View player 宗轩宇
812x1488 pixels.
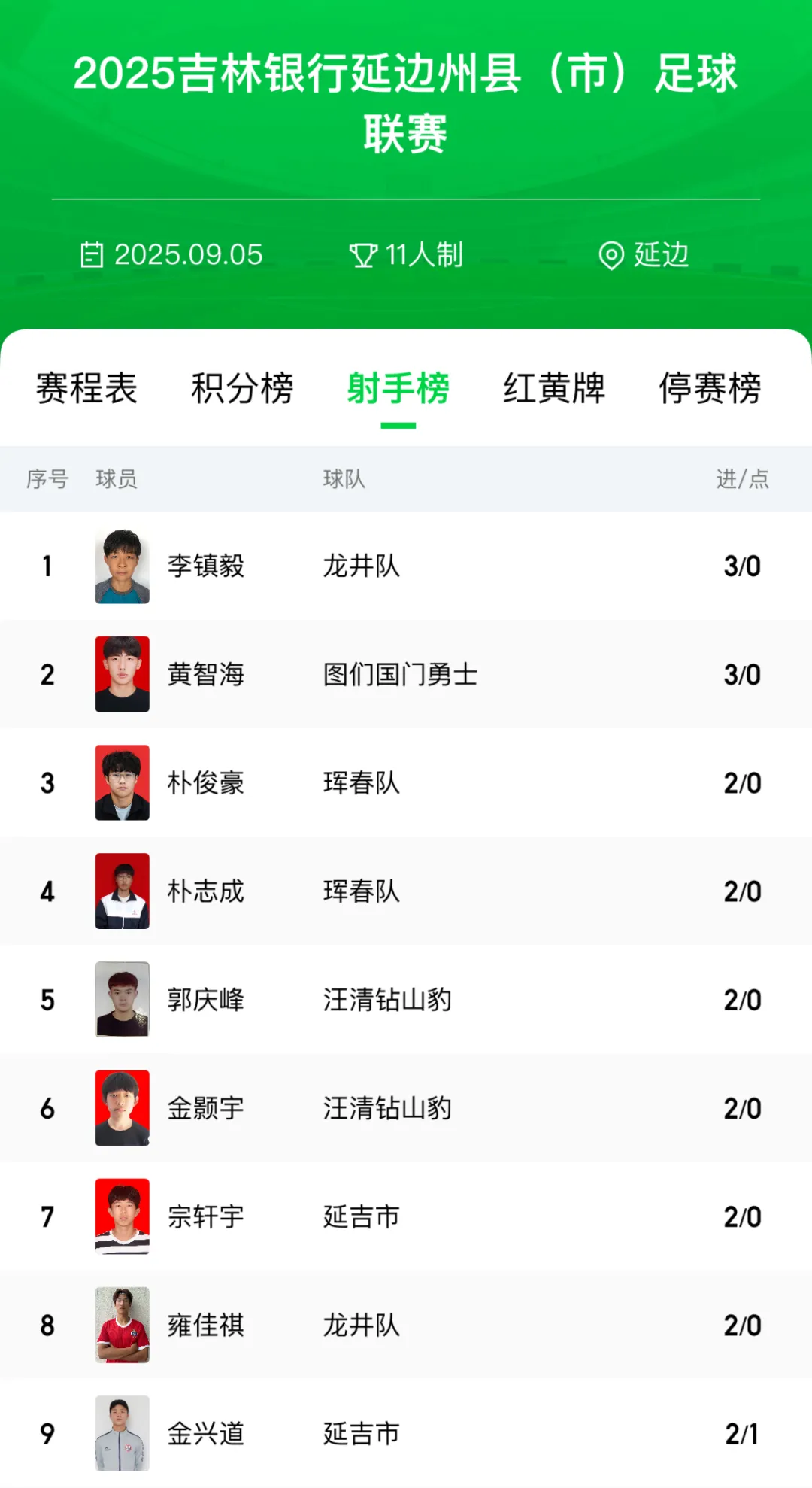[x=205, y=1216]
